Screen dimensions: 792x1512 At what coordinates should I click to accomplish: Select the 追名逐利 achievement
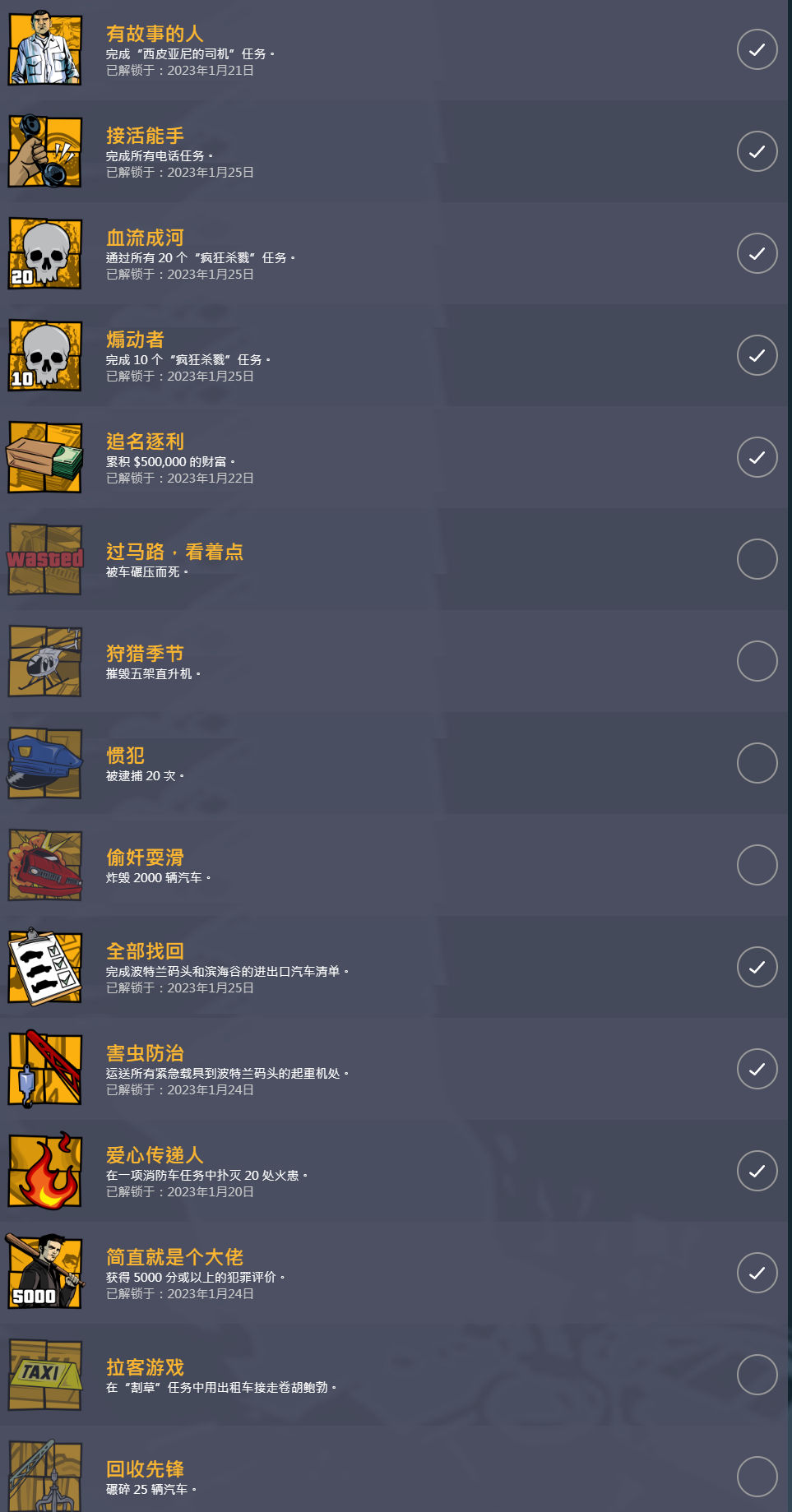(x=145, y=442)
